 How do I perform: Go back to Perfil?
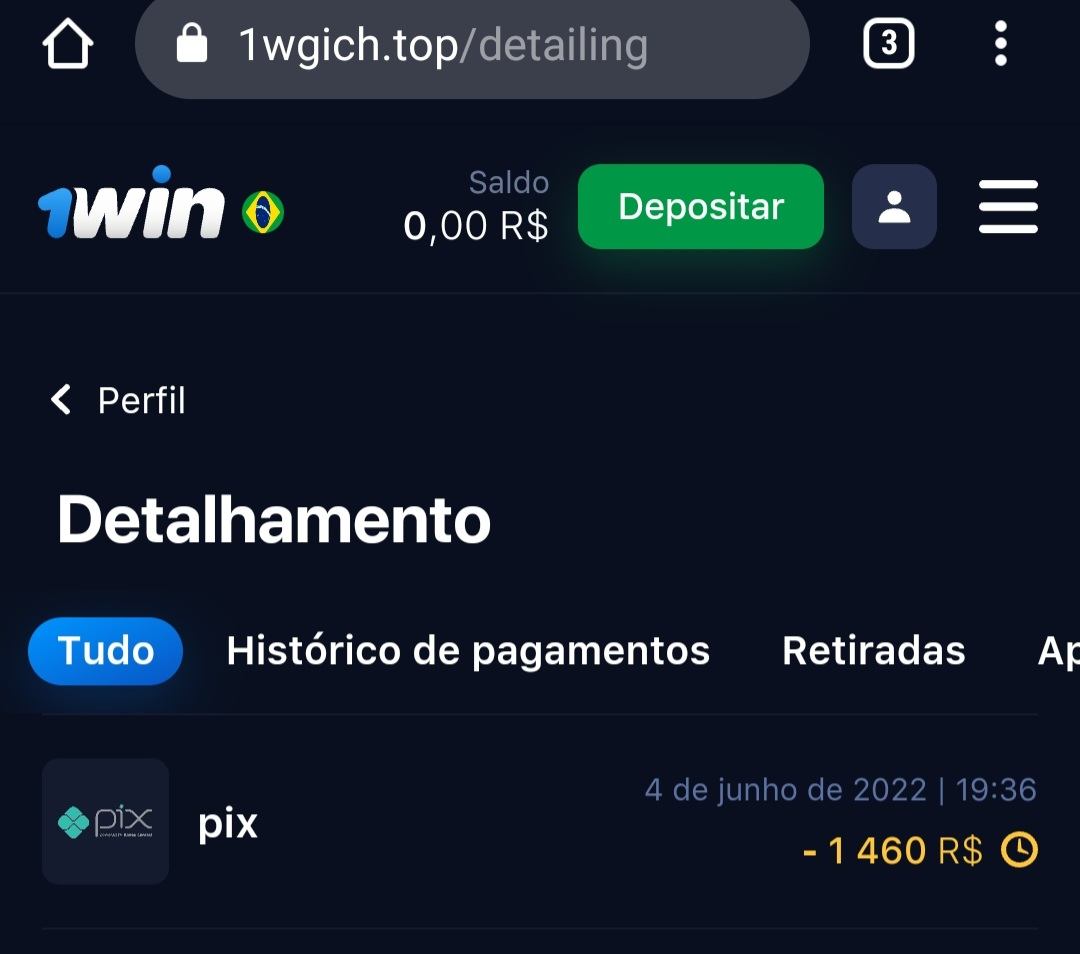point(118,401)
